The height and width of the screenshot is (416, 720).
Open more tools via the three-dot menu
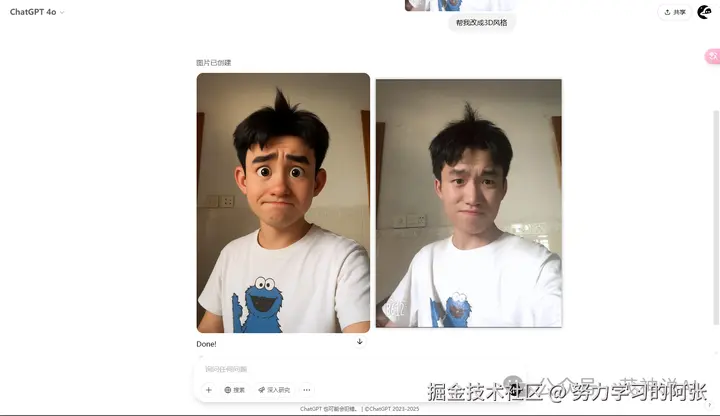307,390
